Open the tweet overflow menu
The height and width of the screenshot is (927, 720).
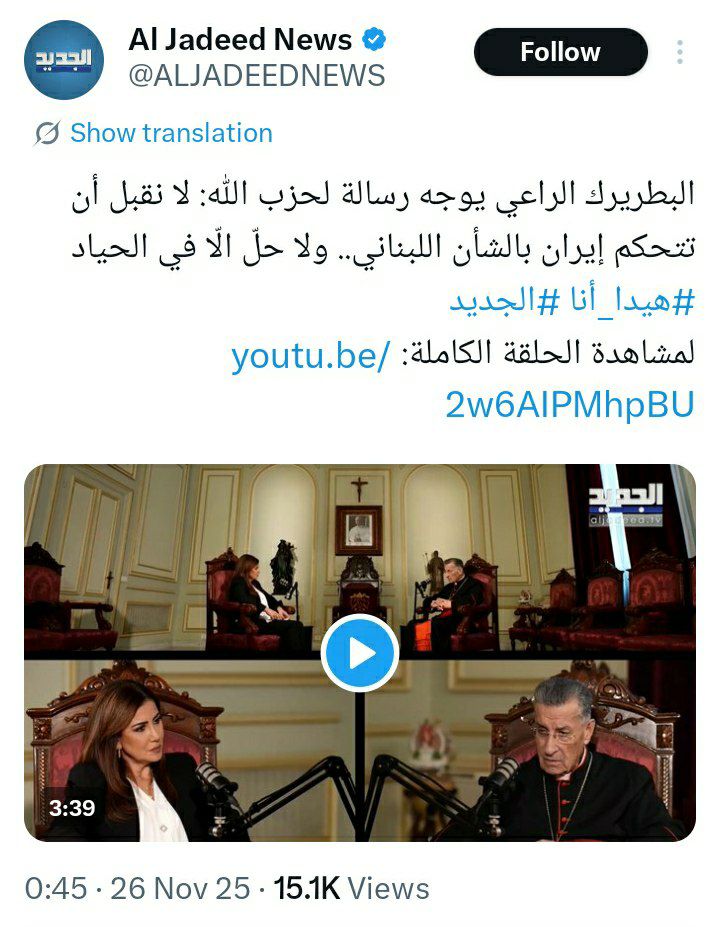681,52
